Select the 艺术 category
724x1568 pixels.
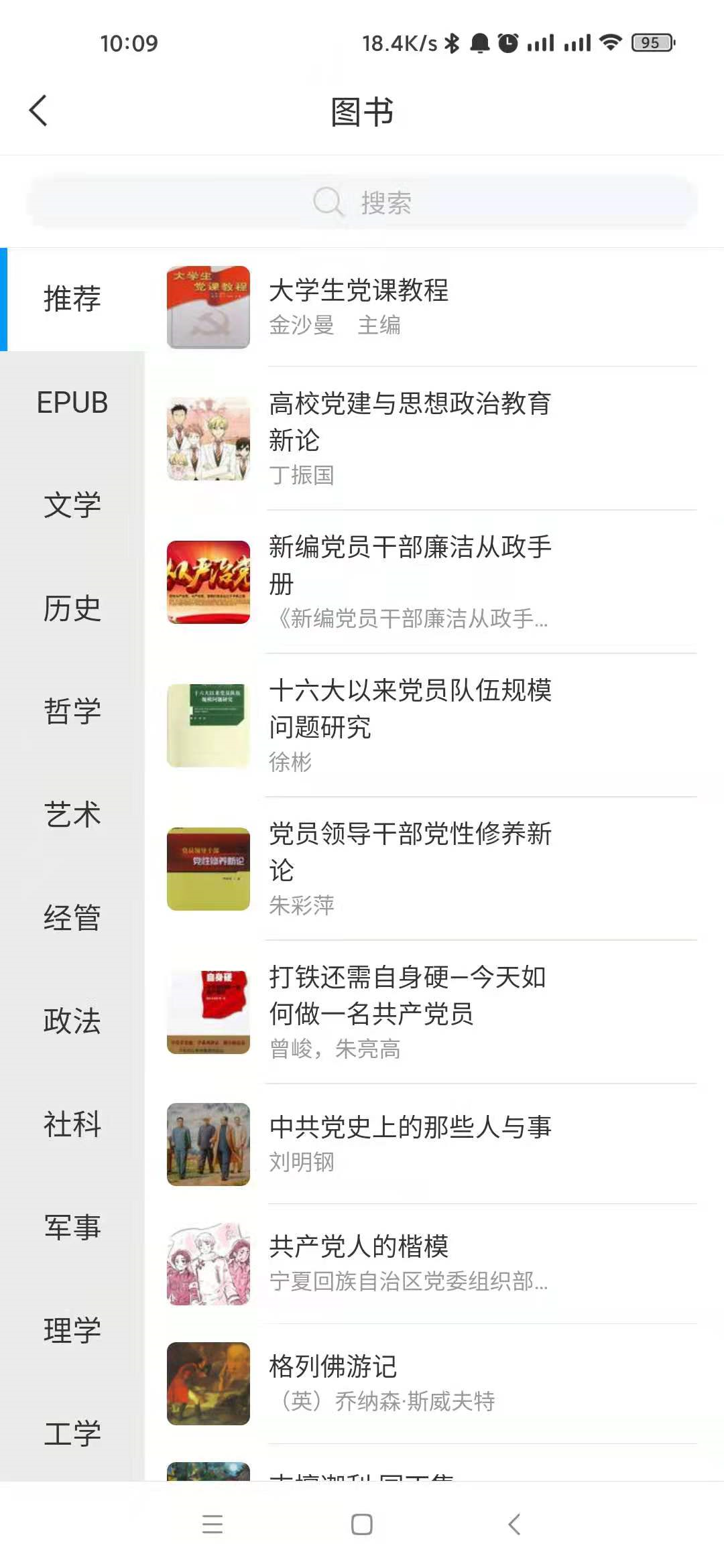(72, 815)
